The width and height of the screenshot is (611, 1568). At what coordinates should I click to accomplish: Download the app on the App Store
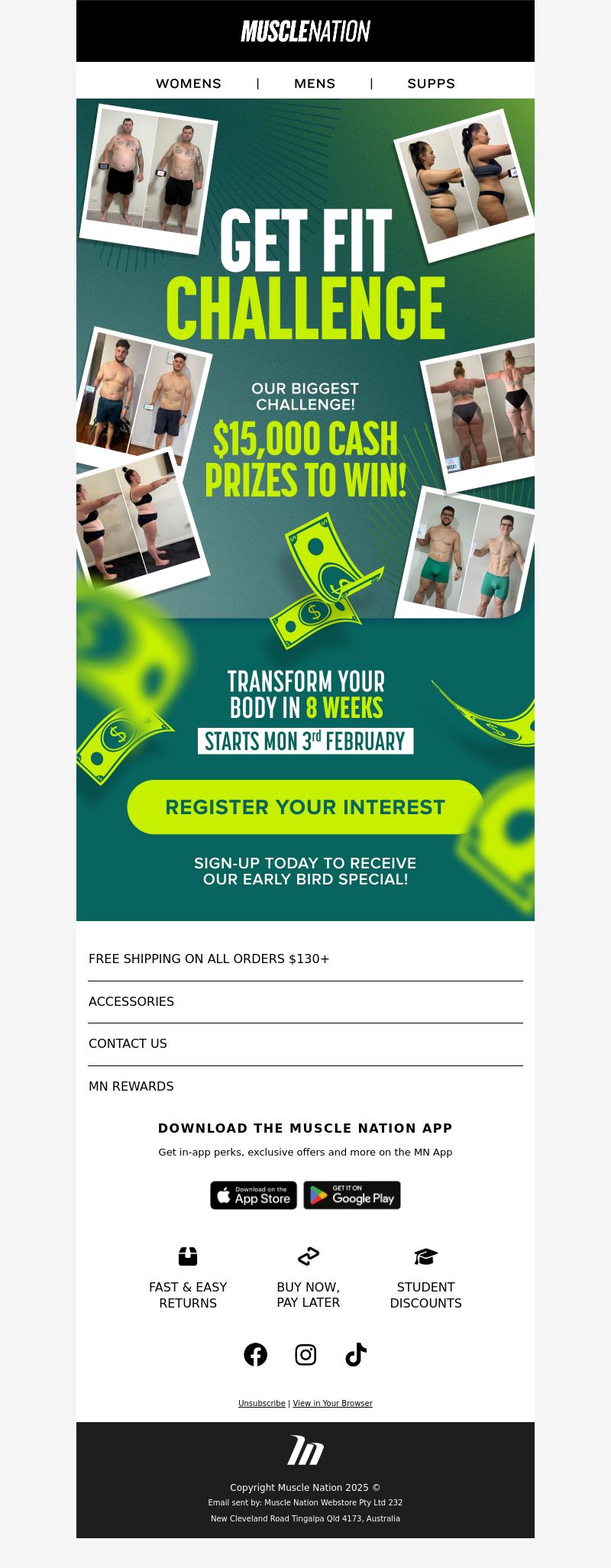[254, 1195]
